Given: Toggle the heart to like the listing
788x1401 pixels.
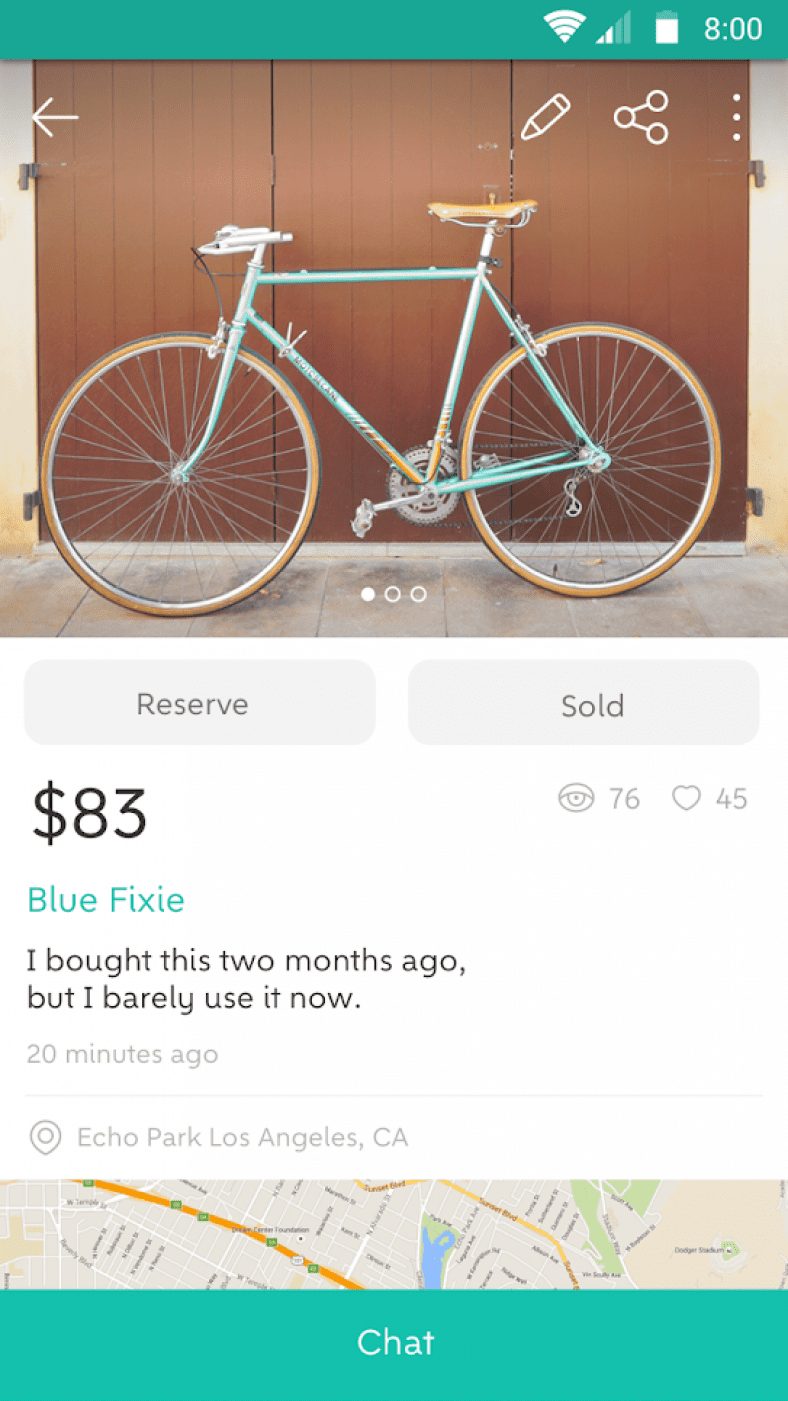Looking at the screenshot, I should coord(687,798).
